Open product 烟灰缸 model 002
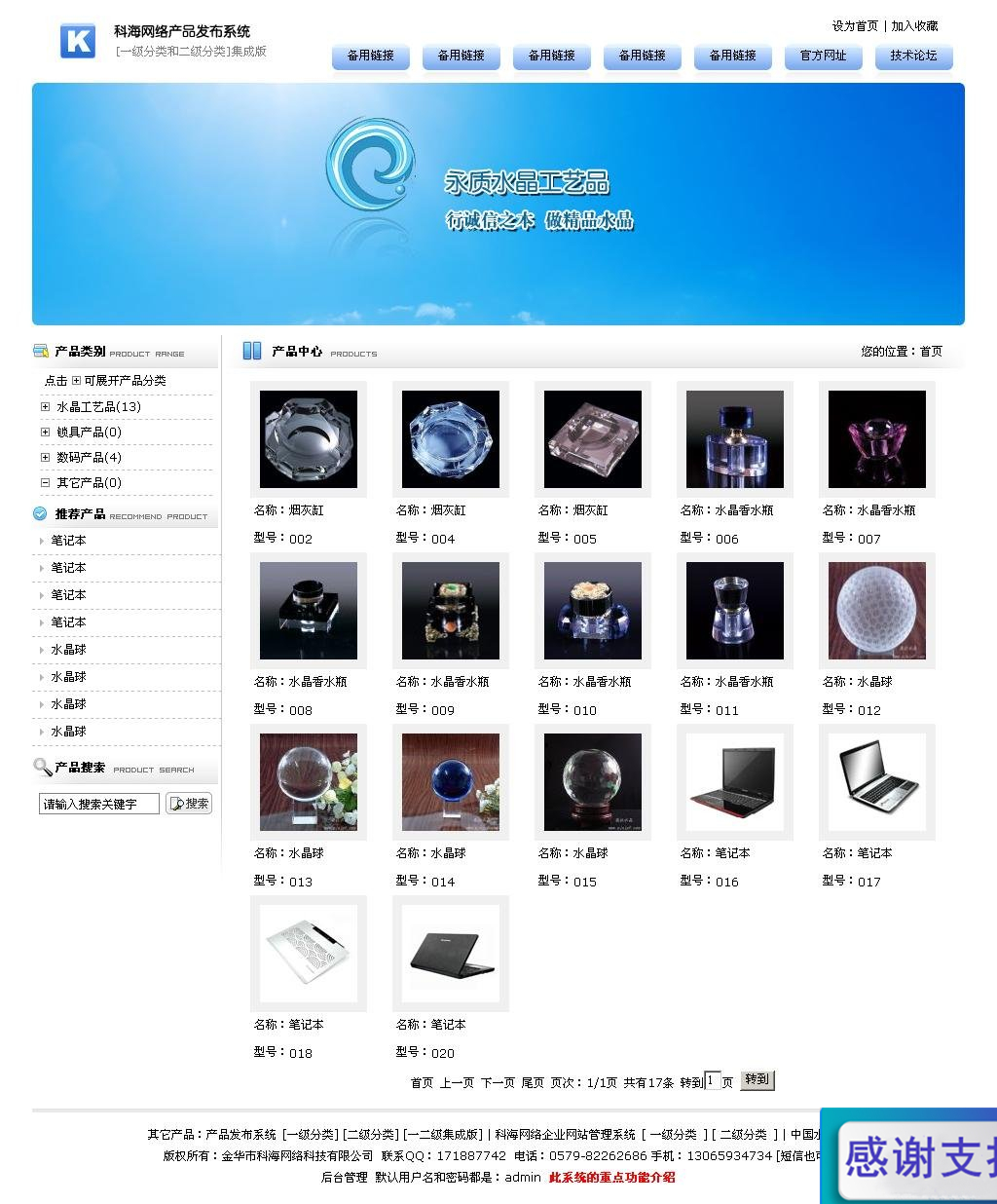Viewport: 997px width, 1204px height. 309,439
